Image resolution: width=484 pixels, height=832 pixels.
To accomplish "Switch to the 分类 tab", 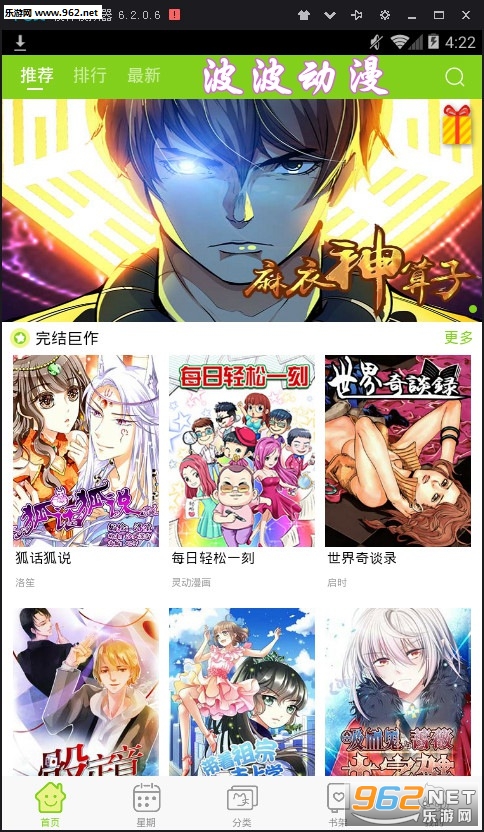I will pyautogui.click(x=242, y=804).
